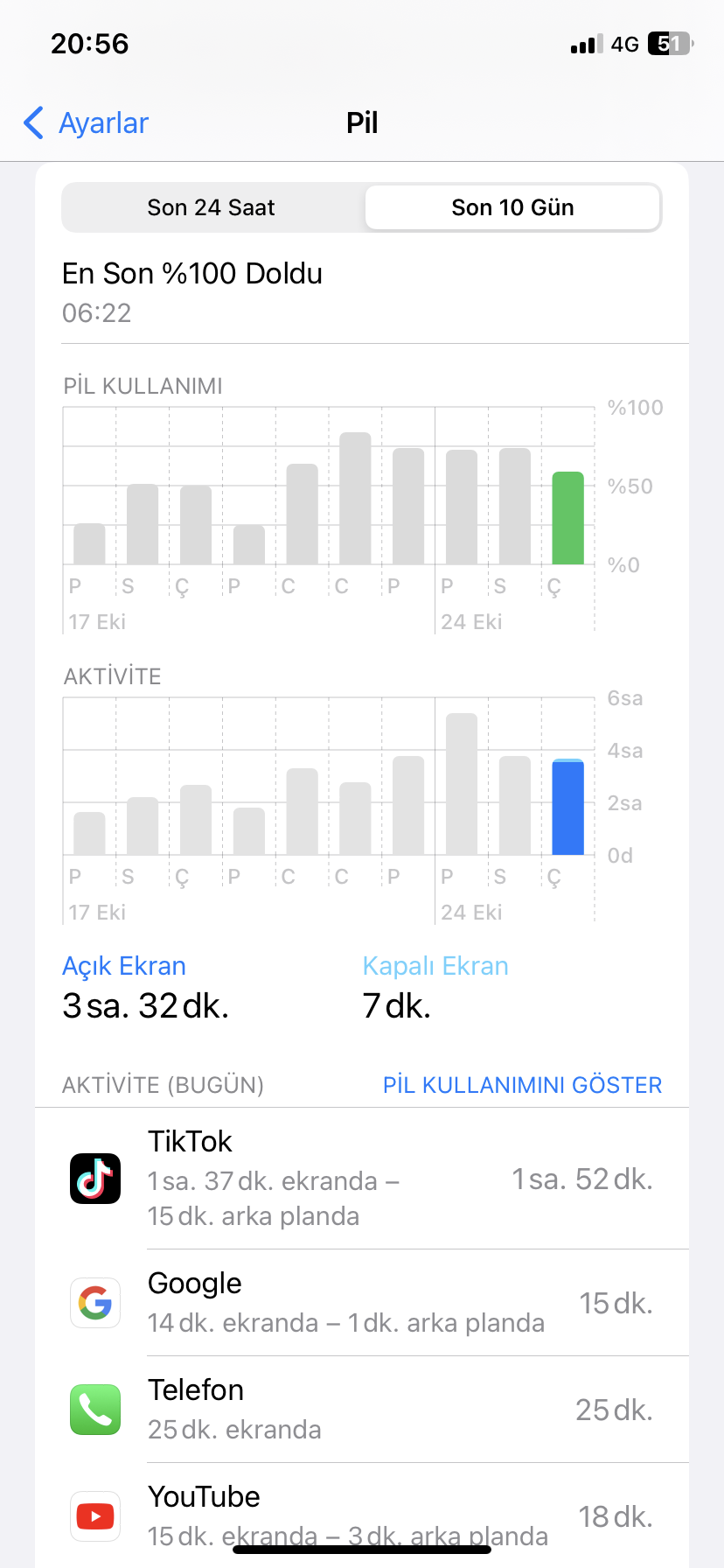Tap the YouTube activity row
724x1568 pixels.
click(362, 1515)
